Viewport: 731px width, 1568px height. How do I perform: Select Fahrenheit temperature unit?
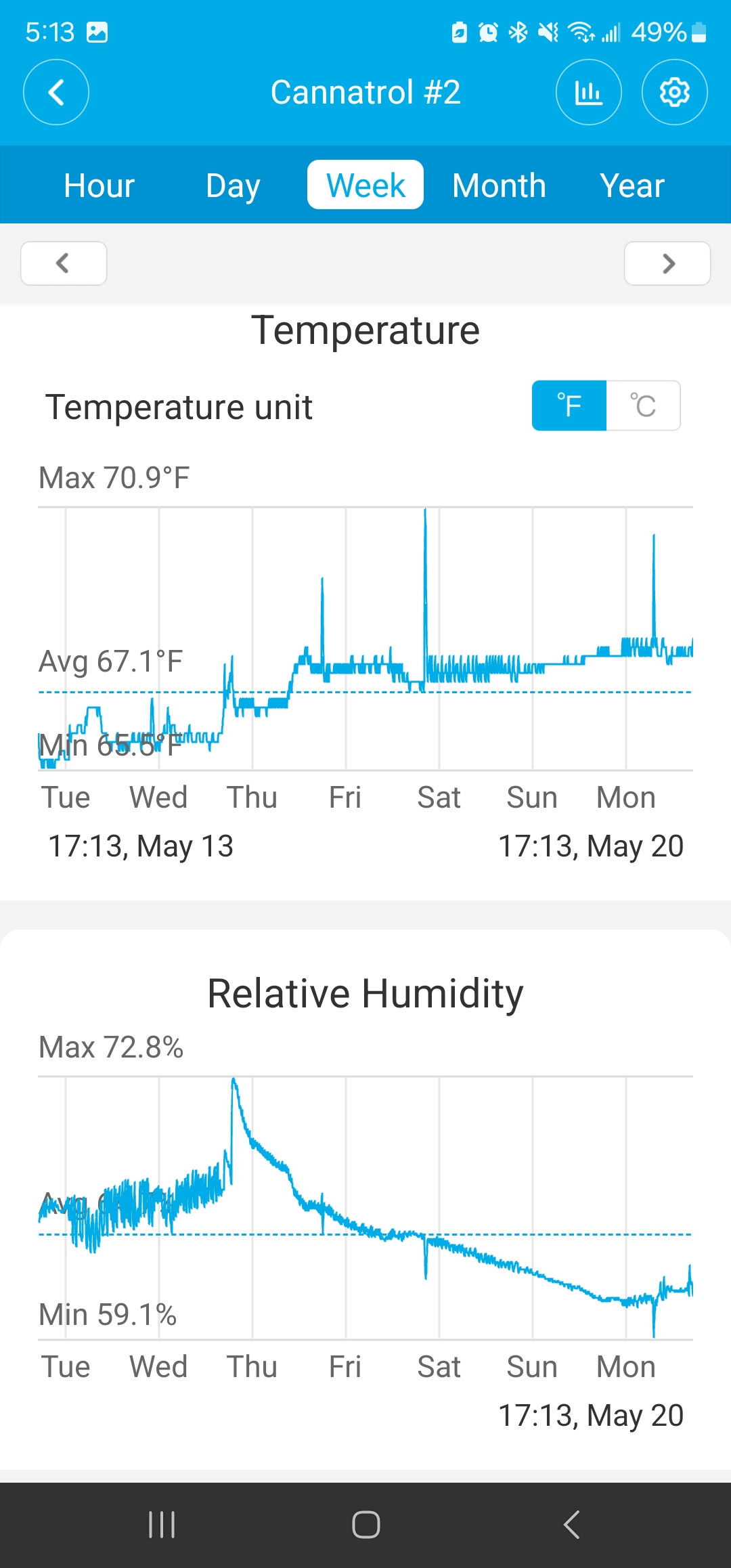click(569, 406)
